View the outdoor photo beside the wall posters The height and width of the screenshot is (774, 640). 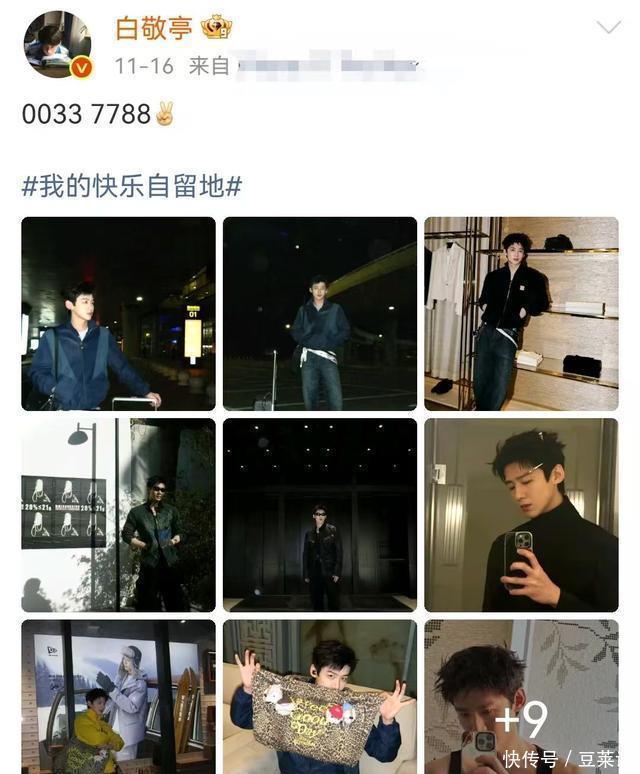pos(118,515)
